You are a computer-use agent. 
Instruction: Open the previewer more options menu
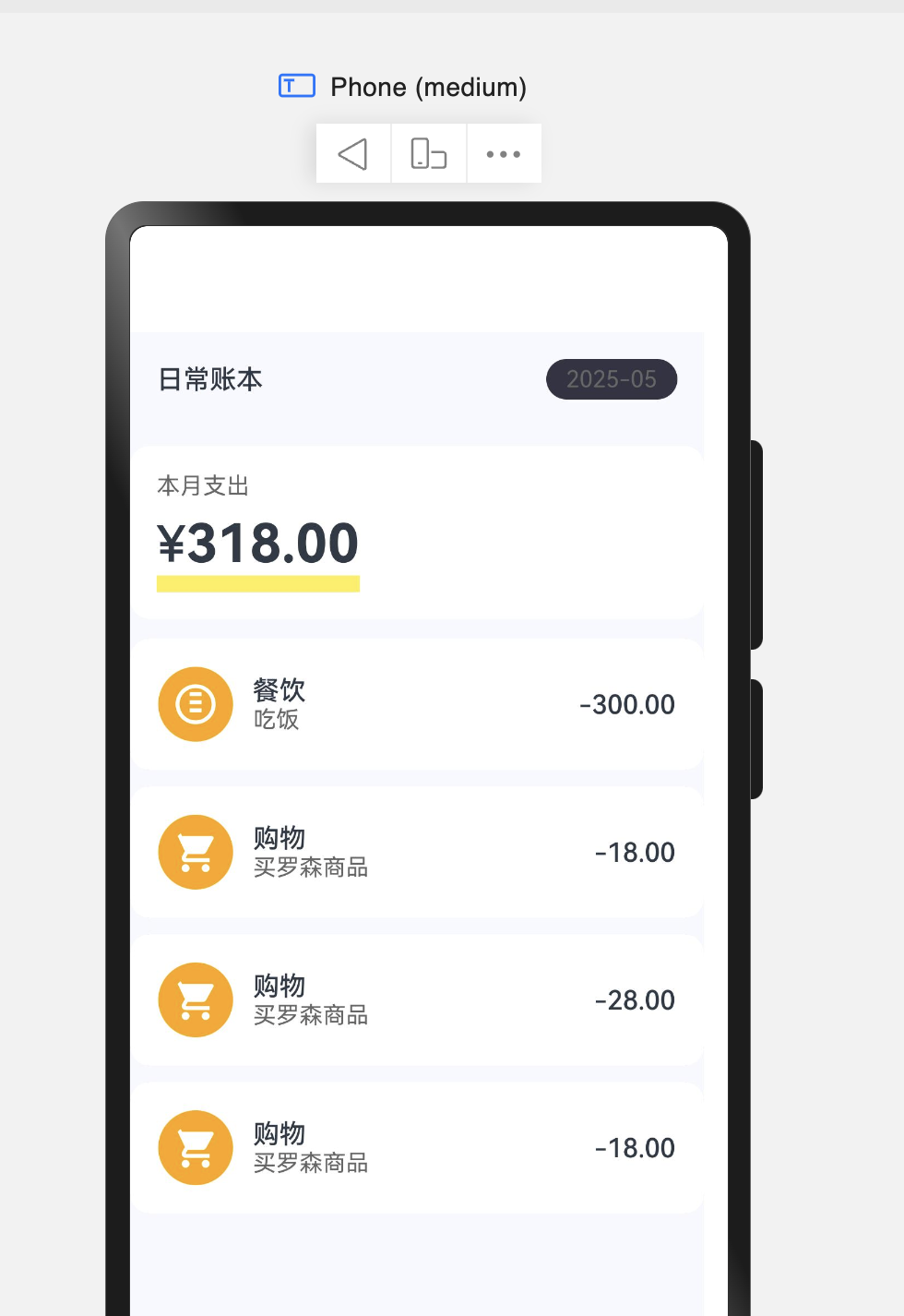pyautogui.click(x=504, y=154)
